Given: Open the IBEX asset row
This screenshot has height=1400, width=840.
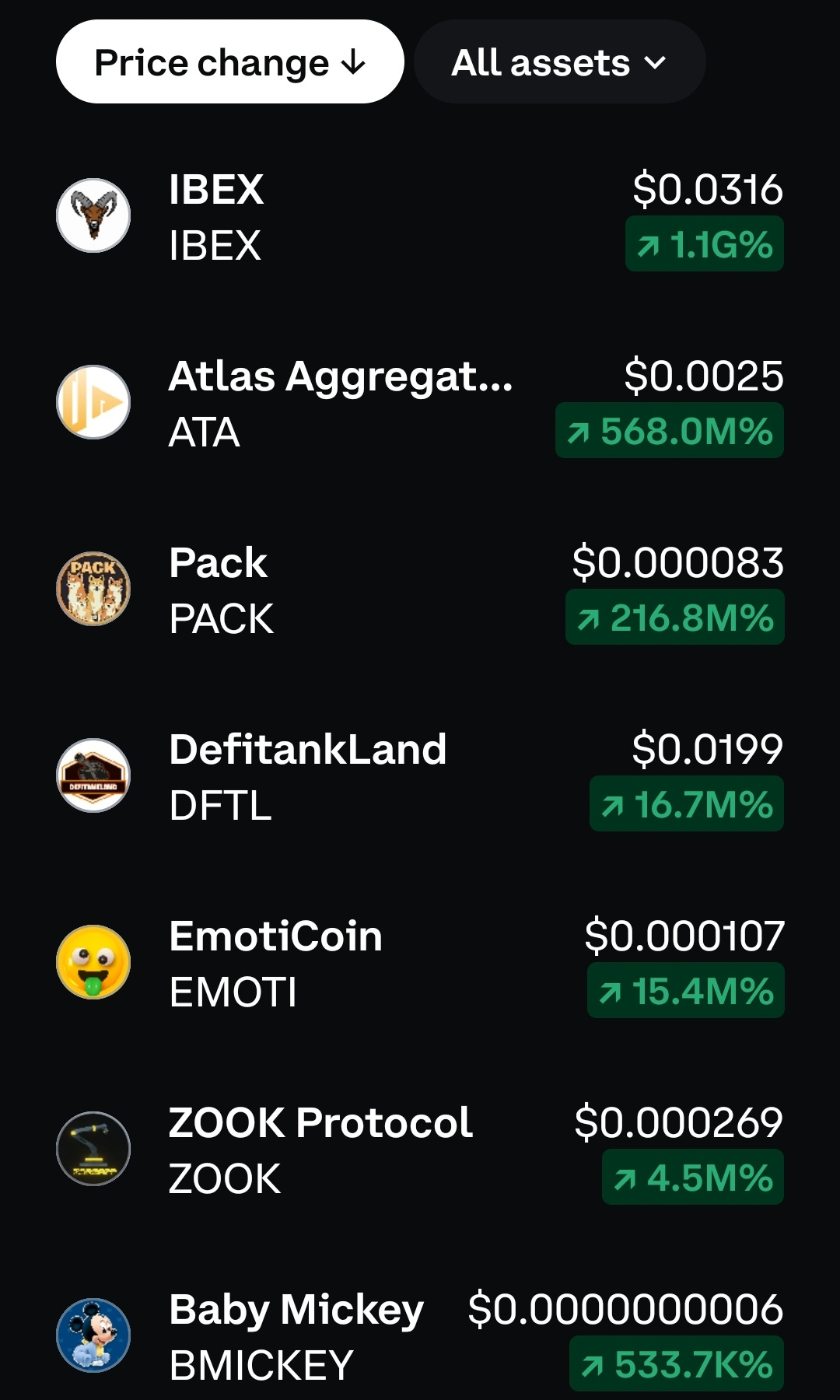Looking at the screenshot, I should pyautogui.click(x=420, y=216).
